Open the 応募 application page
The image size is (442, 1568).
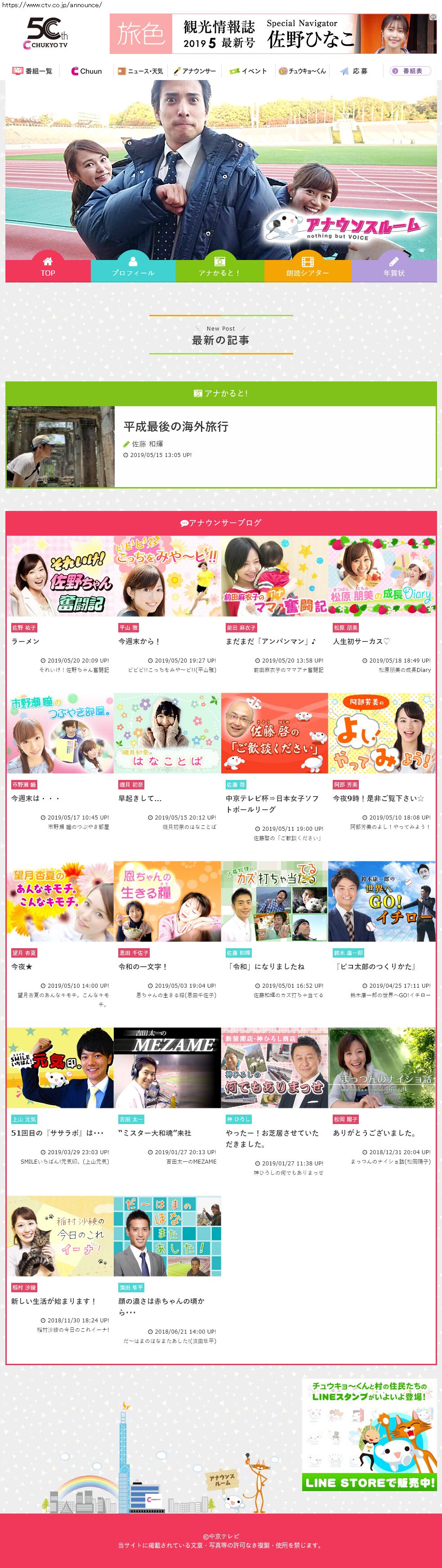point(354,71)
